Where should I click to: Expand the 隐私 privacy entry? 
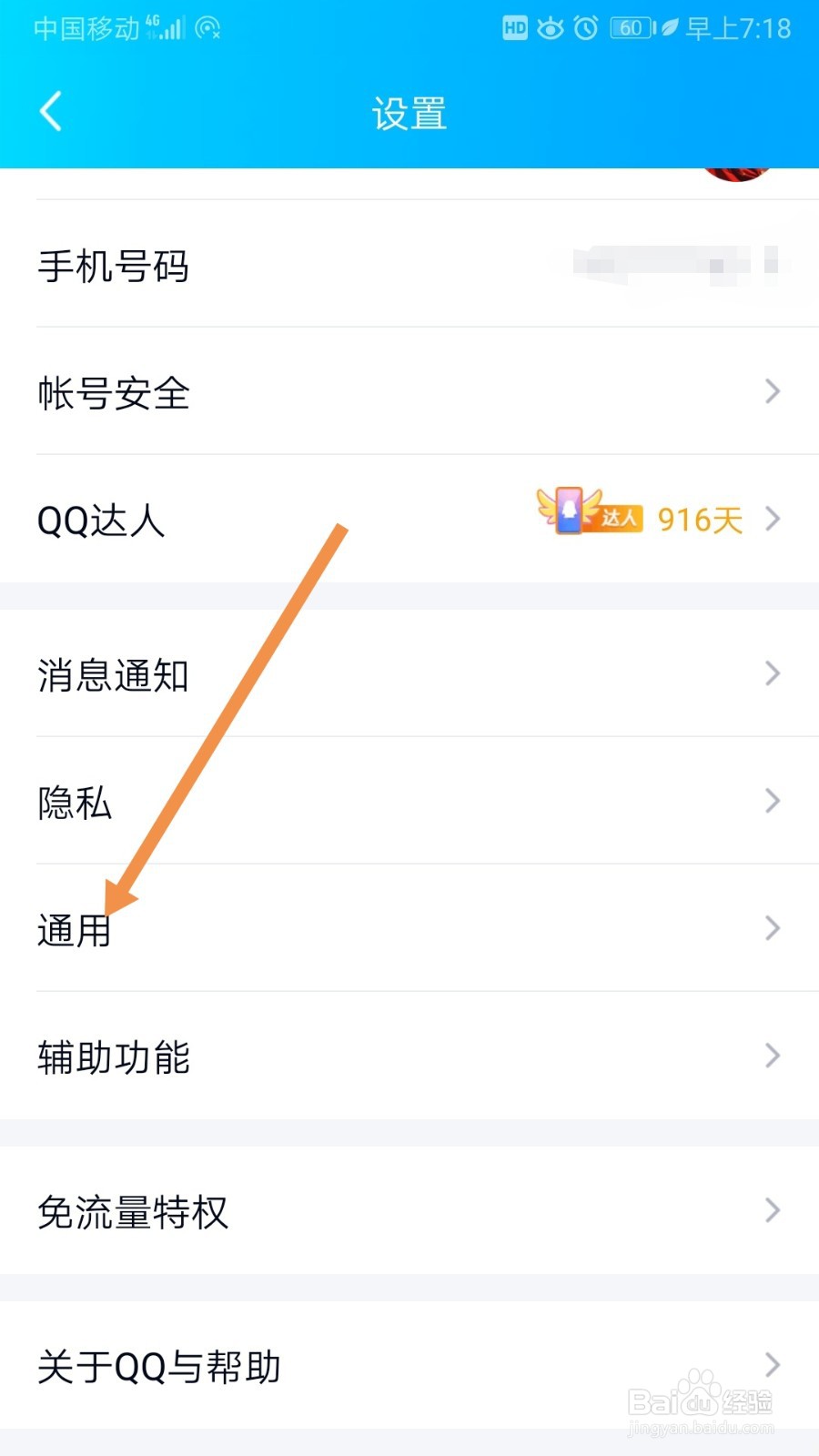(409, 803)
